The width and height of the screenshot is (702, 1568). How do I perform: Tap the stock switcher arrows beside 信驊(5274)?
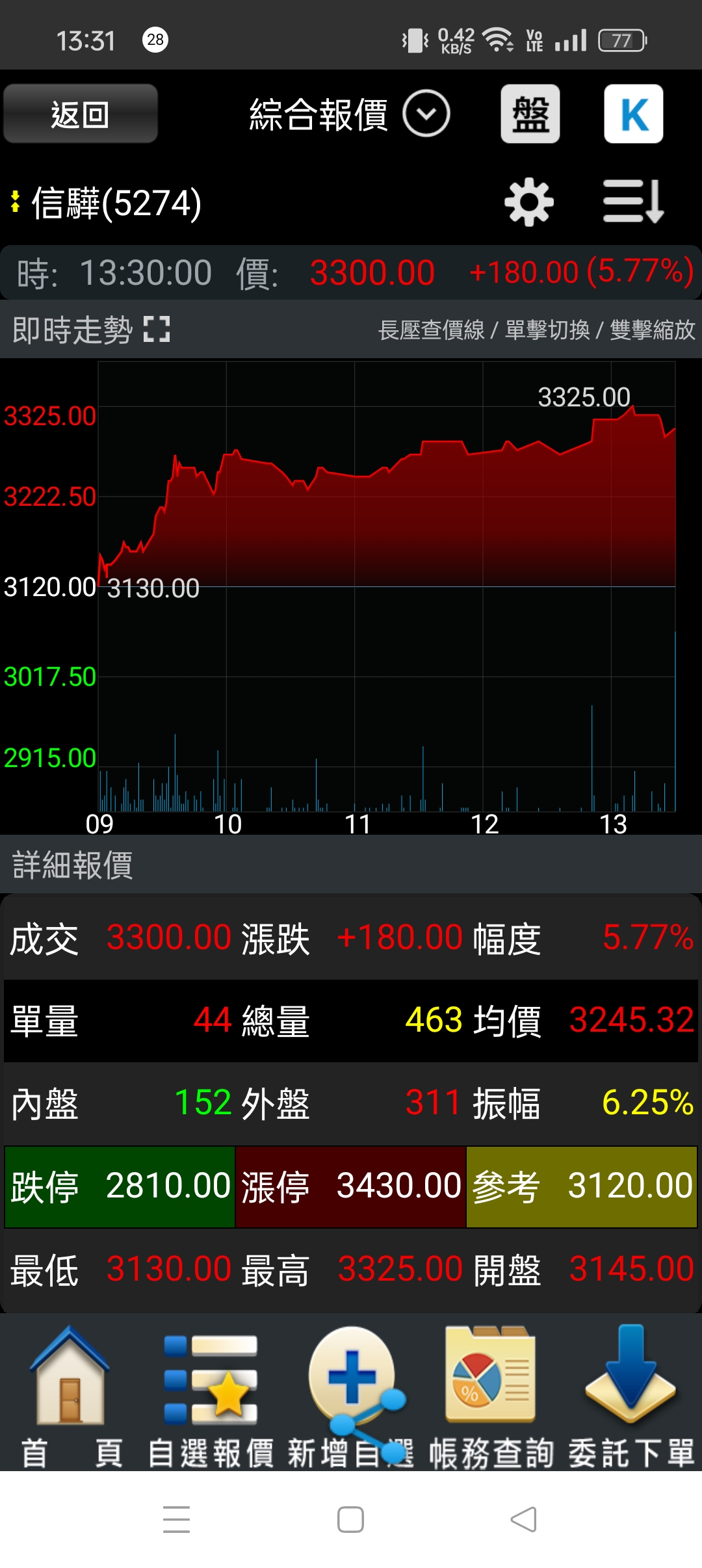click(16, 202)
